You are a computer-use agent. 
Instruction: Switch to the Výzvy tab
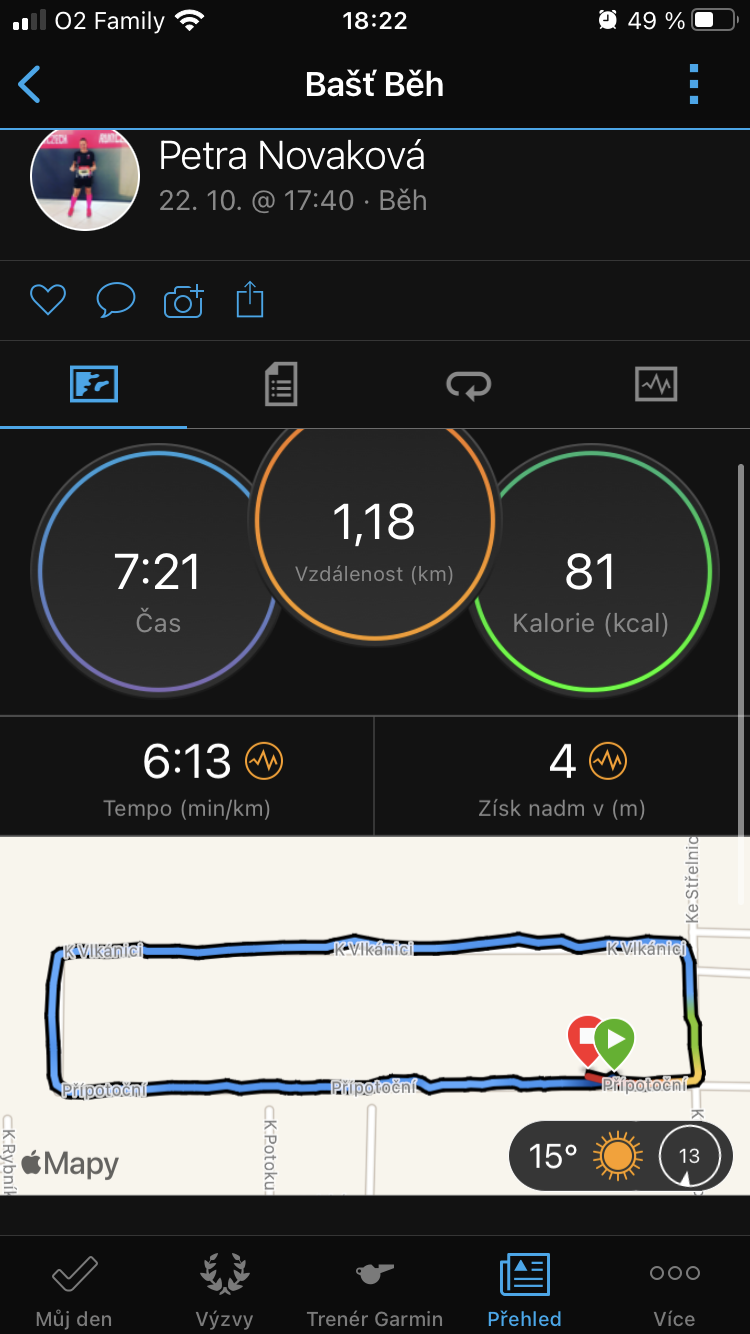225,1290
